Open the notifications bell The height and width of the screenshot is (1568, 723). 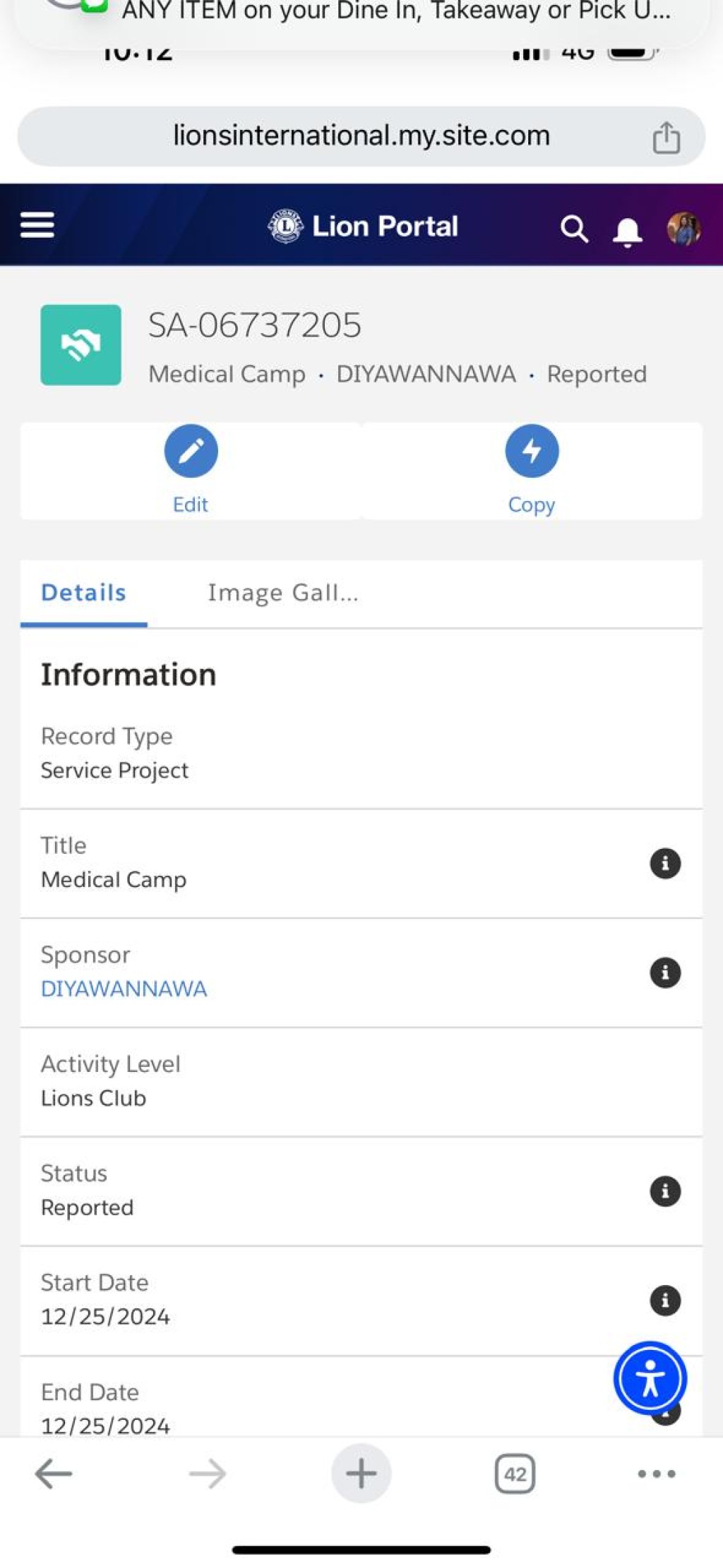pos(627,231)
